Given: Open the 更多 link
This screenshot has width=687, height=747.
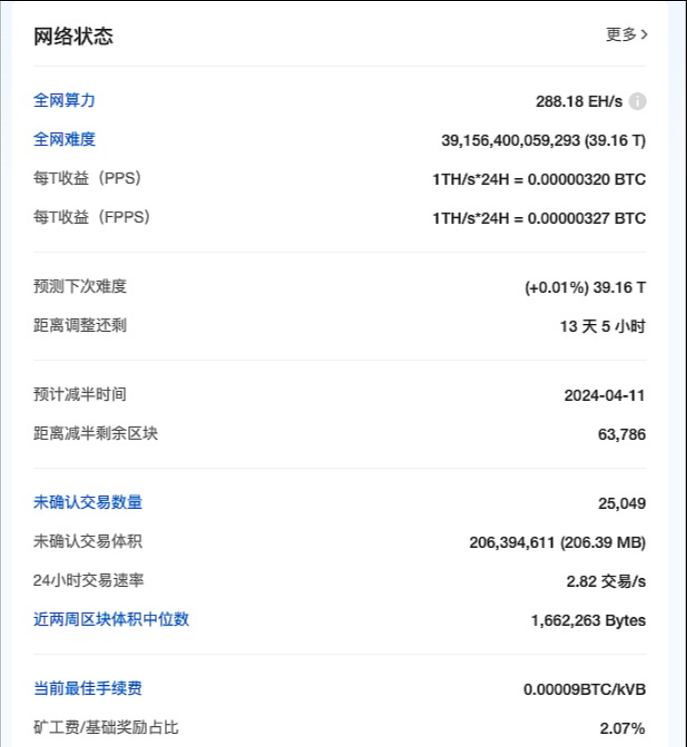Looking at the screenshot, I should 626,35.
